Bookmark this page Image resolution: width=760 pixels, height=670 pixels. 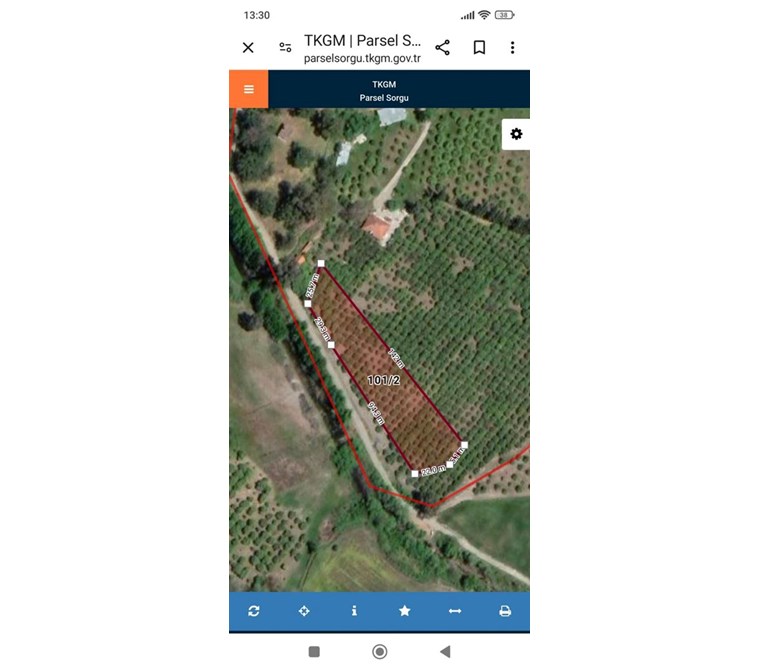[x=479, y=47]
